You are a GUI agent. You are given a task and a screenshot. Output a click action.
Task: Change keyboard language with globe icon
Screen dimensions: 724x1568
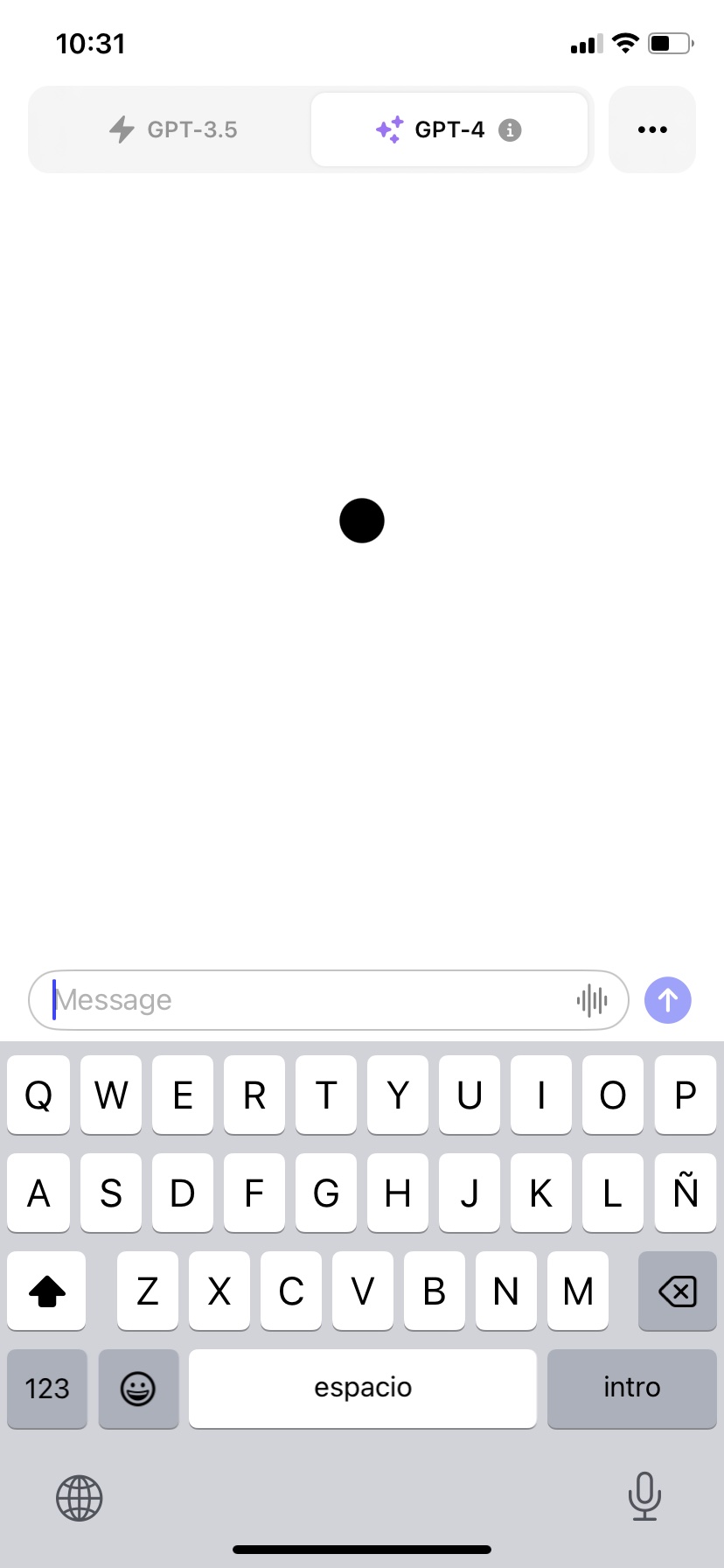click(80, 1497)
